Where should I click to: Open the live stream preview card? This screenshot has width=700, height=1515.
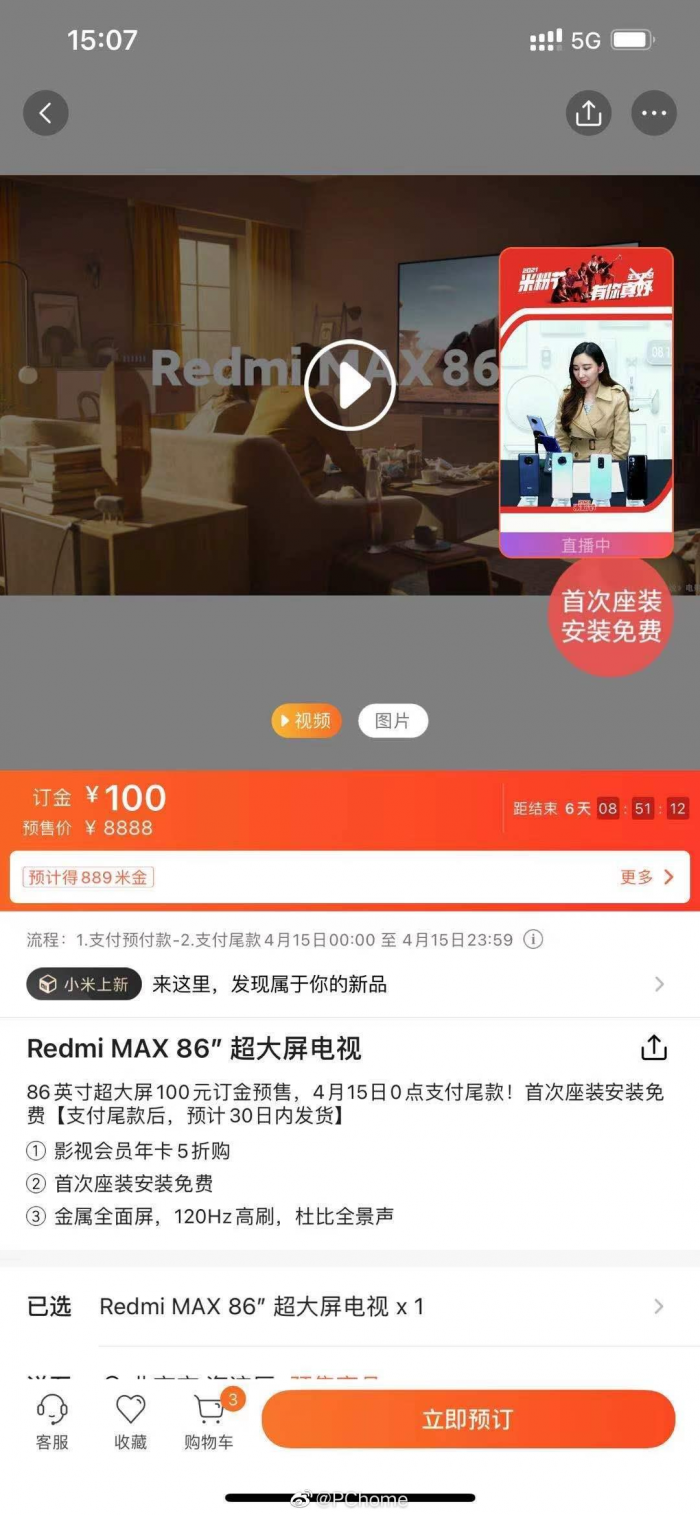[x=586, y=402]
